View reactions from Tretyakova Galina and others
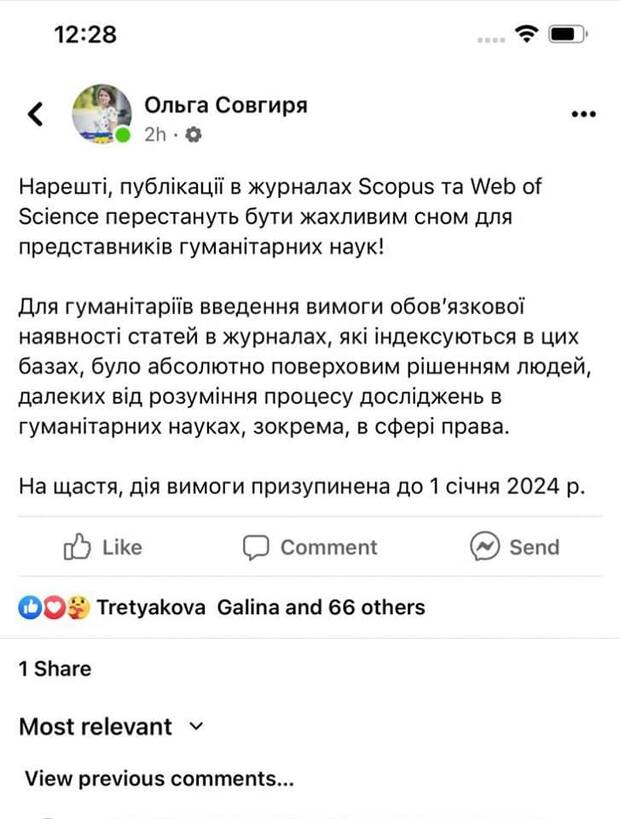The width and height of the screenshot is (620, 819). click(x=222, y=607)
